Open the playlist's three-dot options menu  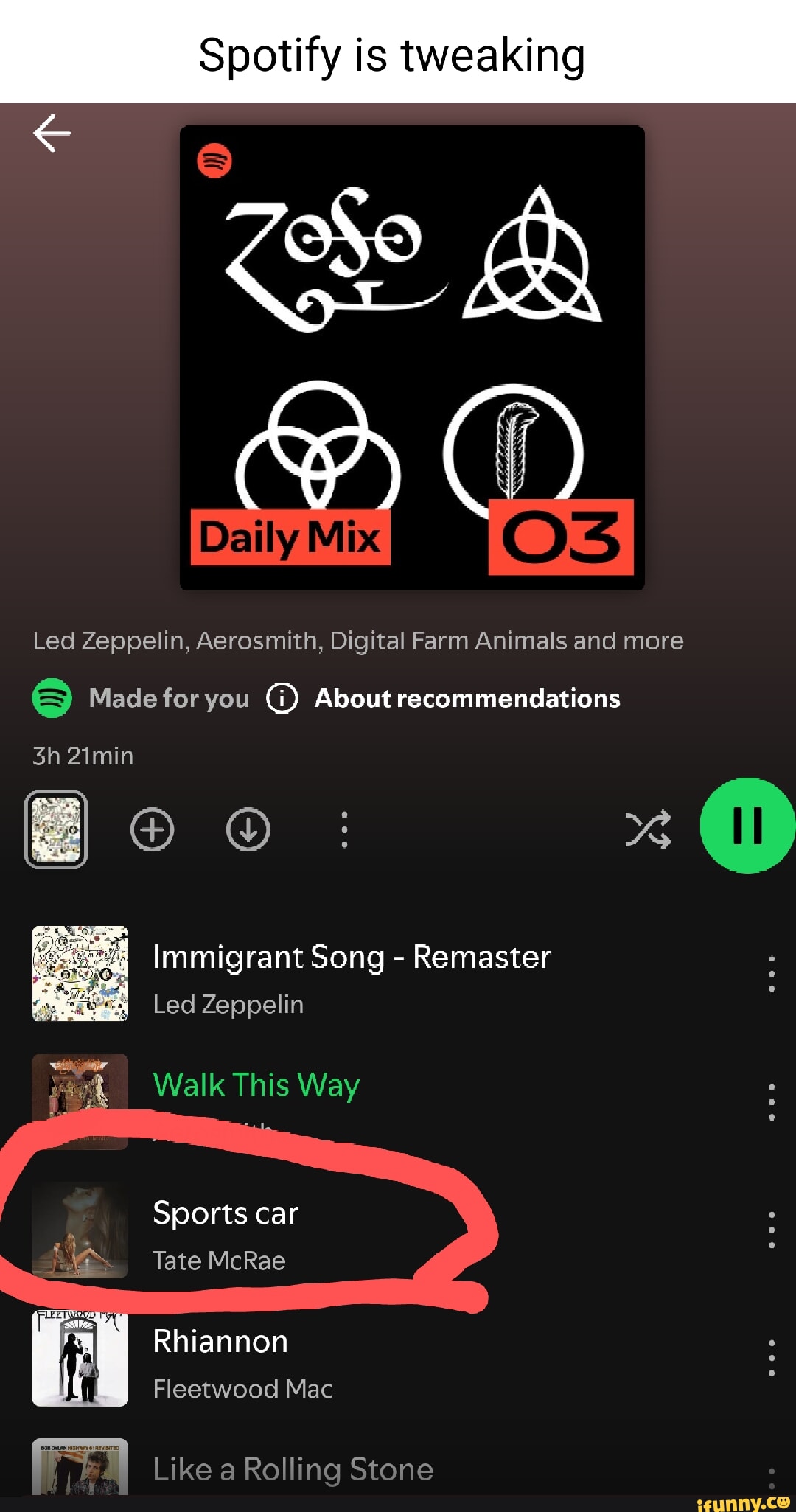pos(343,829)
